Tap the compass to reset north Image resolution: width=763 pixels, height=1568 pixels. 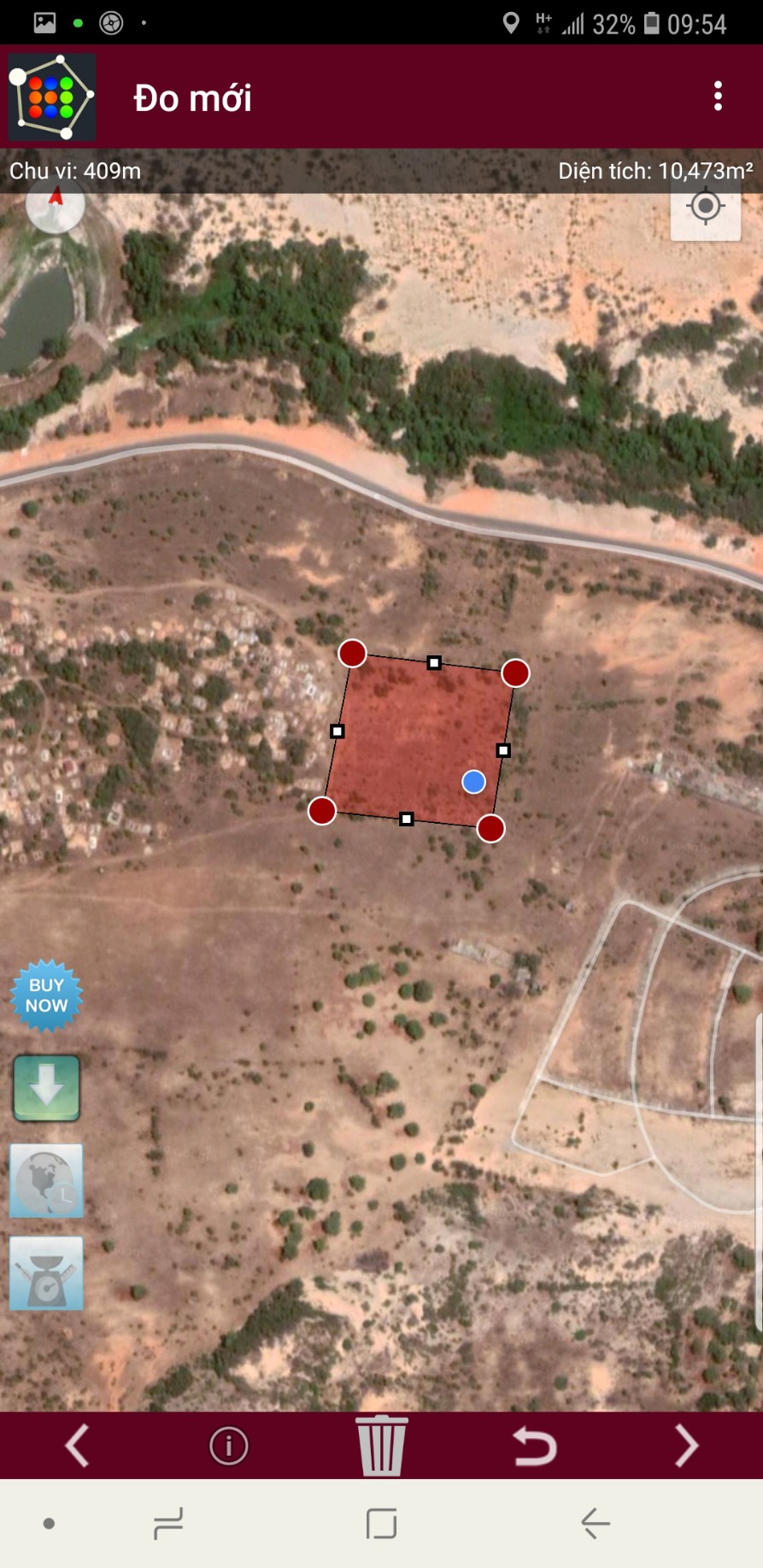tap(56, 205)
